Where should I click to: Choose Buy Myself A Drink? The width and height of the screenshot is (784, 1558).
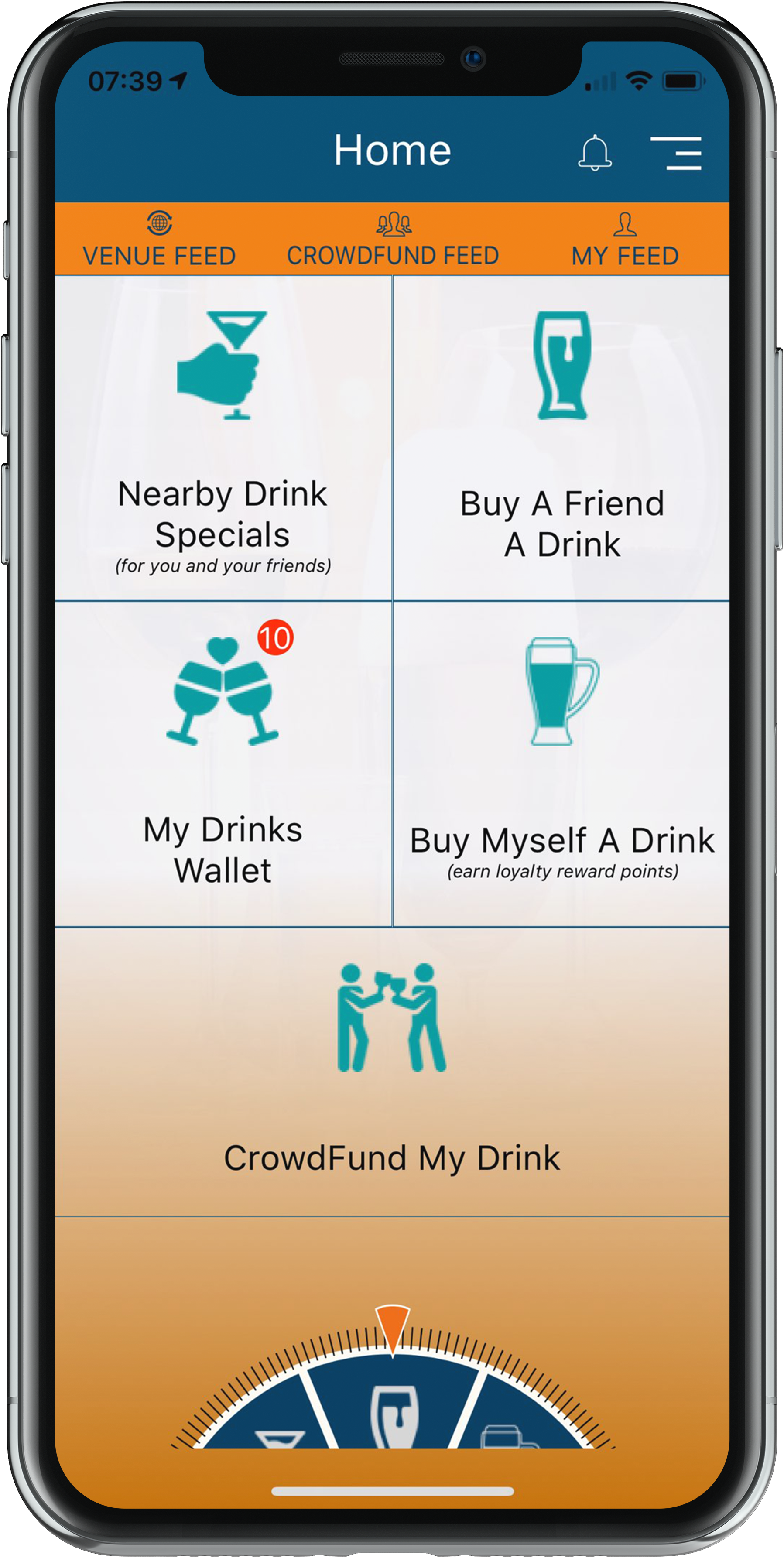point(561,763)
